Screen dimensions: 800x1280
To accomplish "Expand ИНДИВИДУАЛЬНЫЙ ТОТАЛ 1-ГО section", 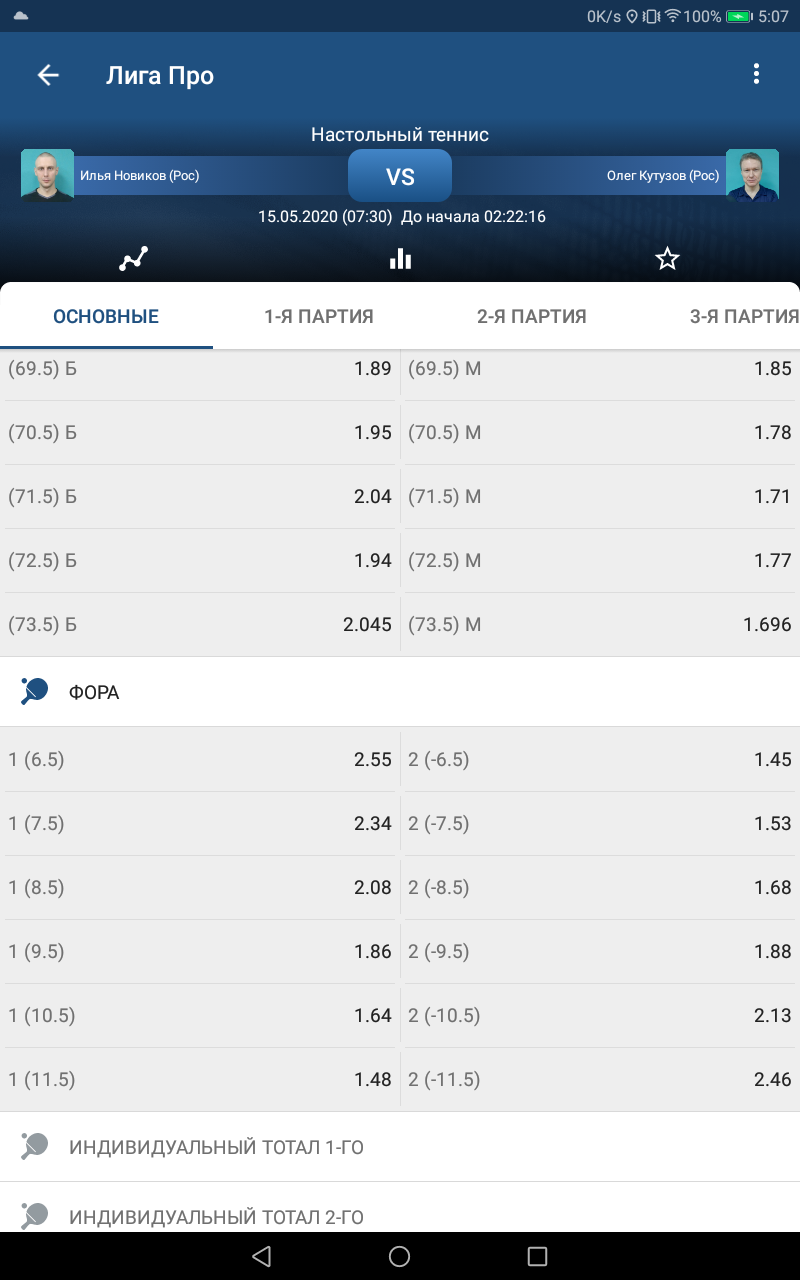I will click(400, 1147).
